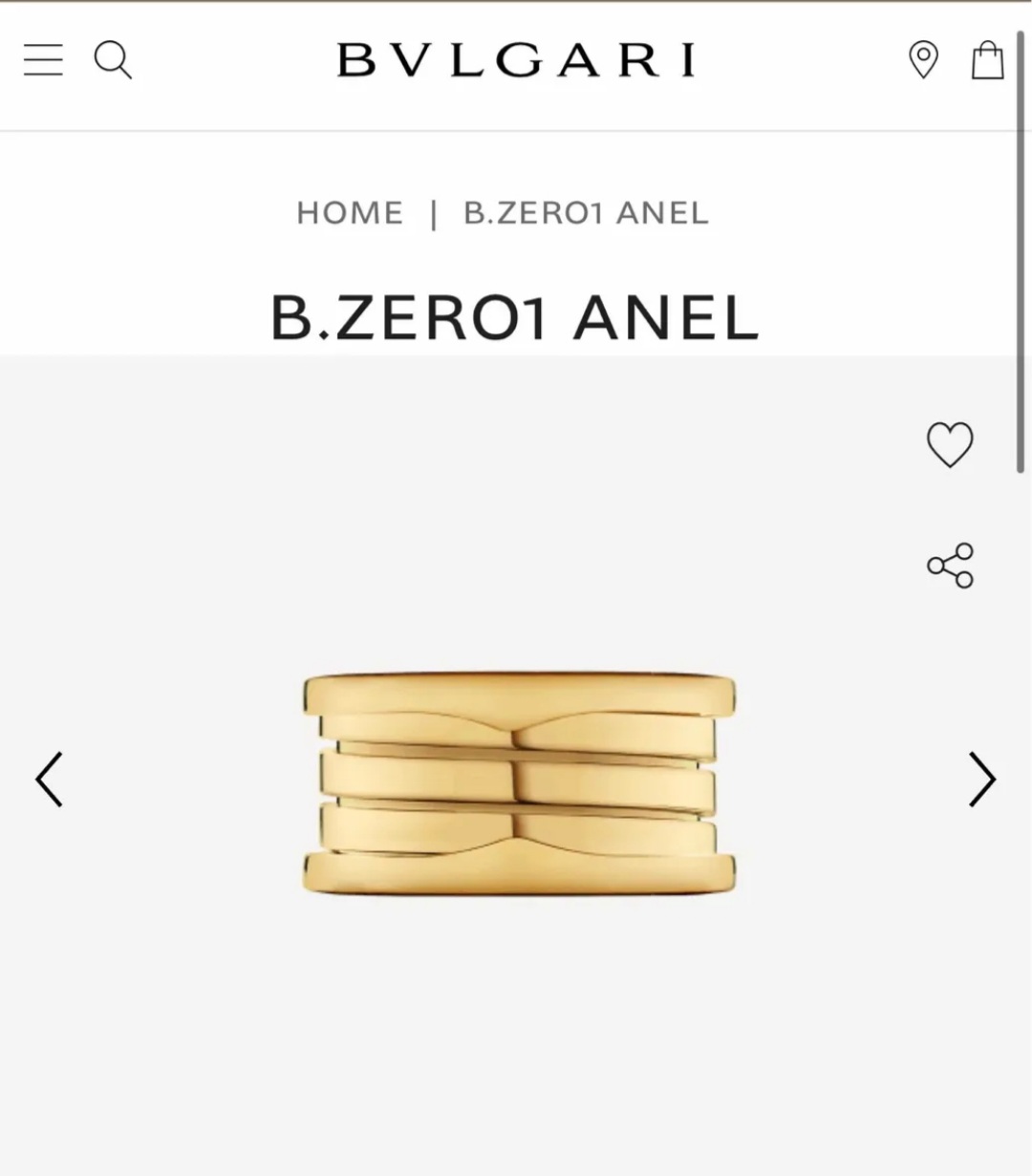Open the search magnifier
Image resolution: width=1032 pixels, height=1176 pixels.
point(112,60)
